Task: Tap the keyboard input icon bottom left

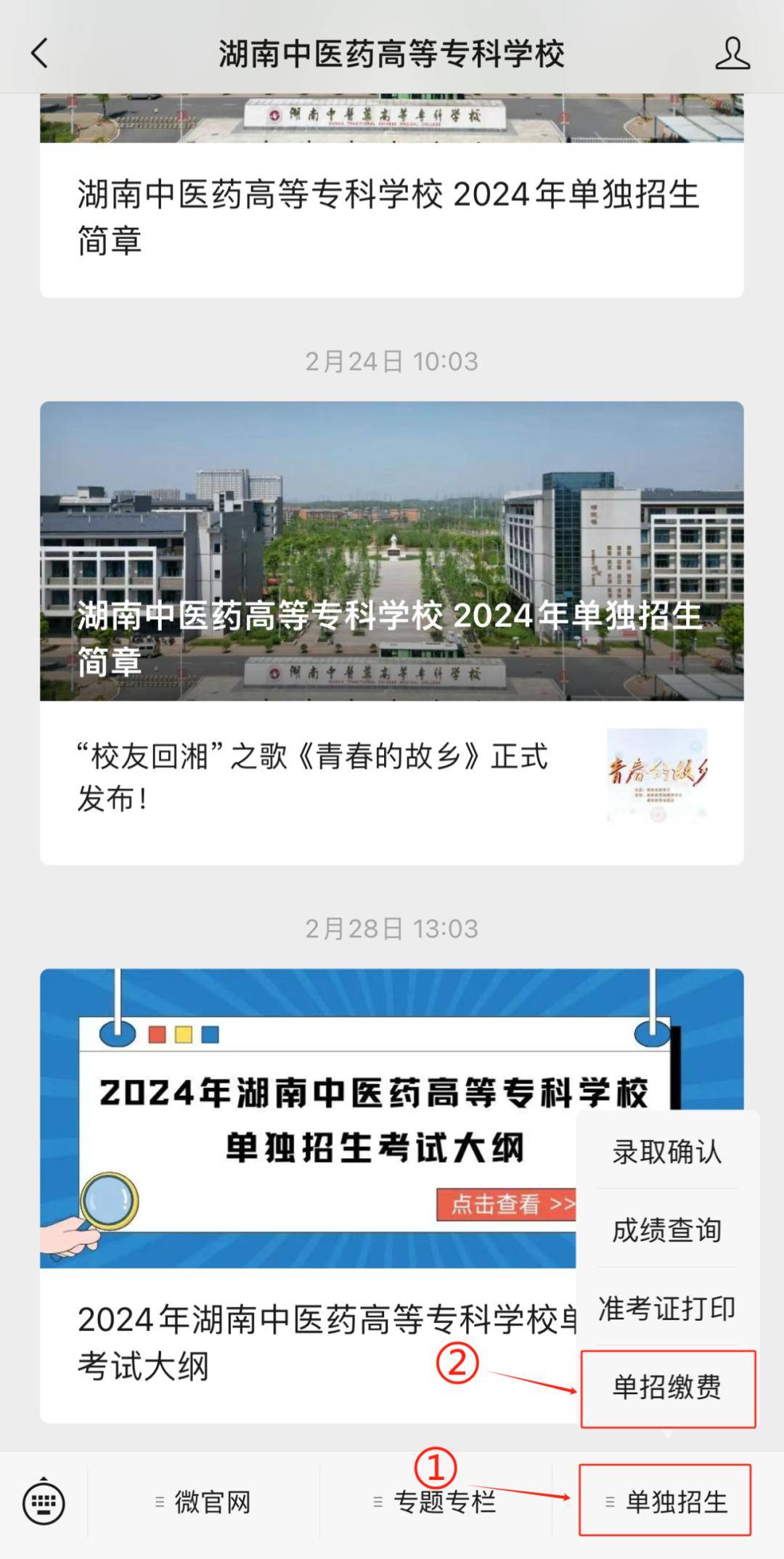Action: coord(46,1504)
